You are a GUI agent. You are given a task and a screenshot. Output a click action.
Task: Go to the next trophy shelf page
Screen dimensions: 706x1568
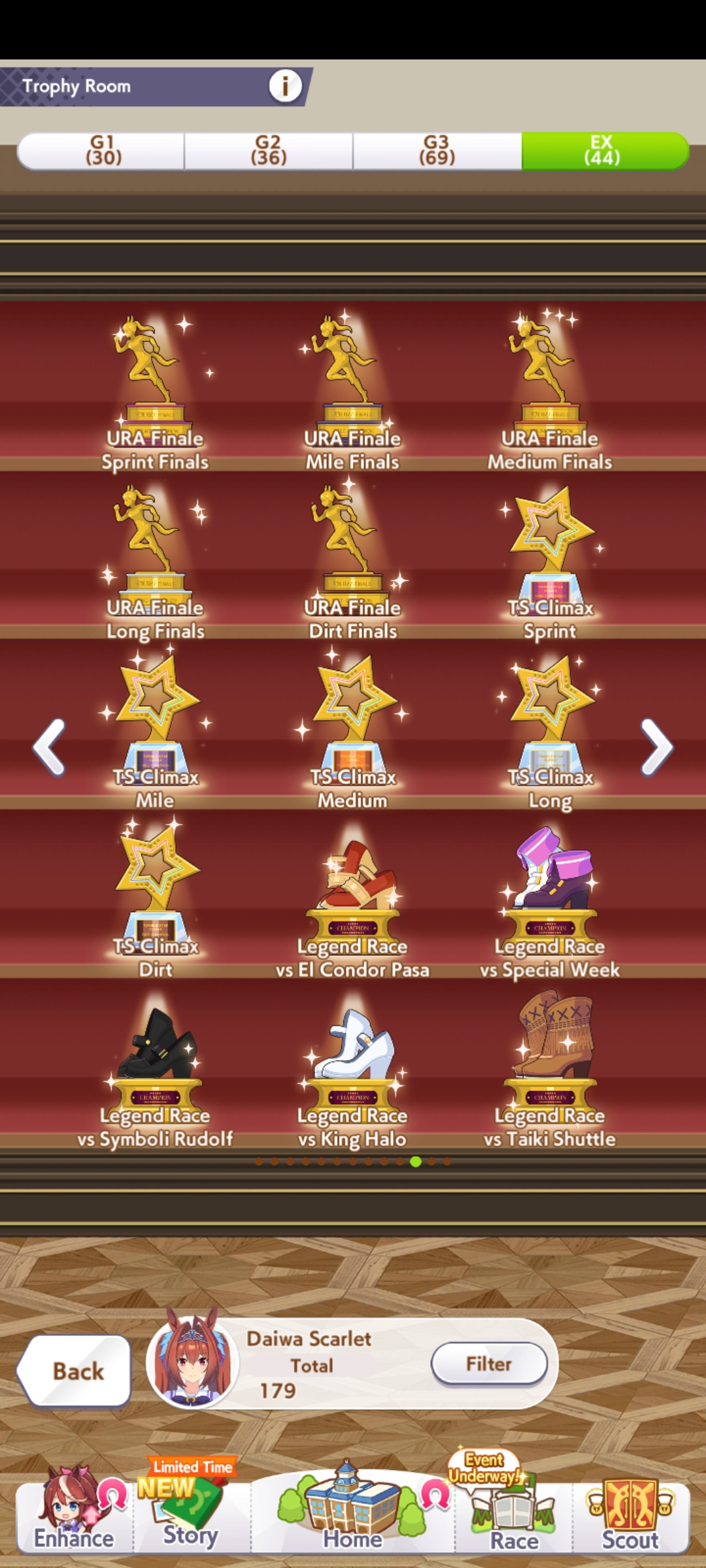[656, 747]
